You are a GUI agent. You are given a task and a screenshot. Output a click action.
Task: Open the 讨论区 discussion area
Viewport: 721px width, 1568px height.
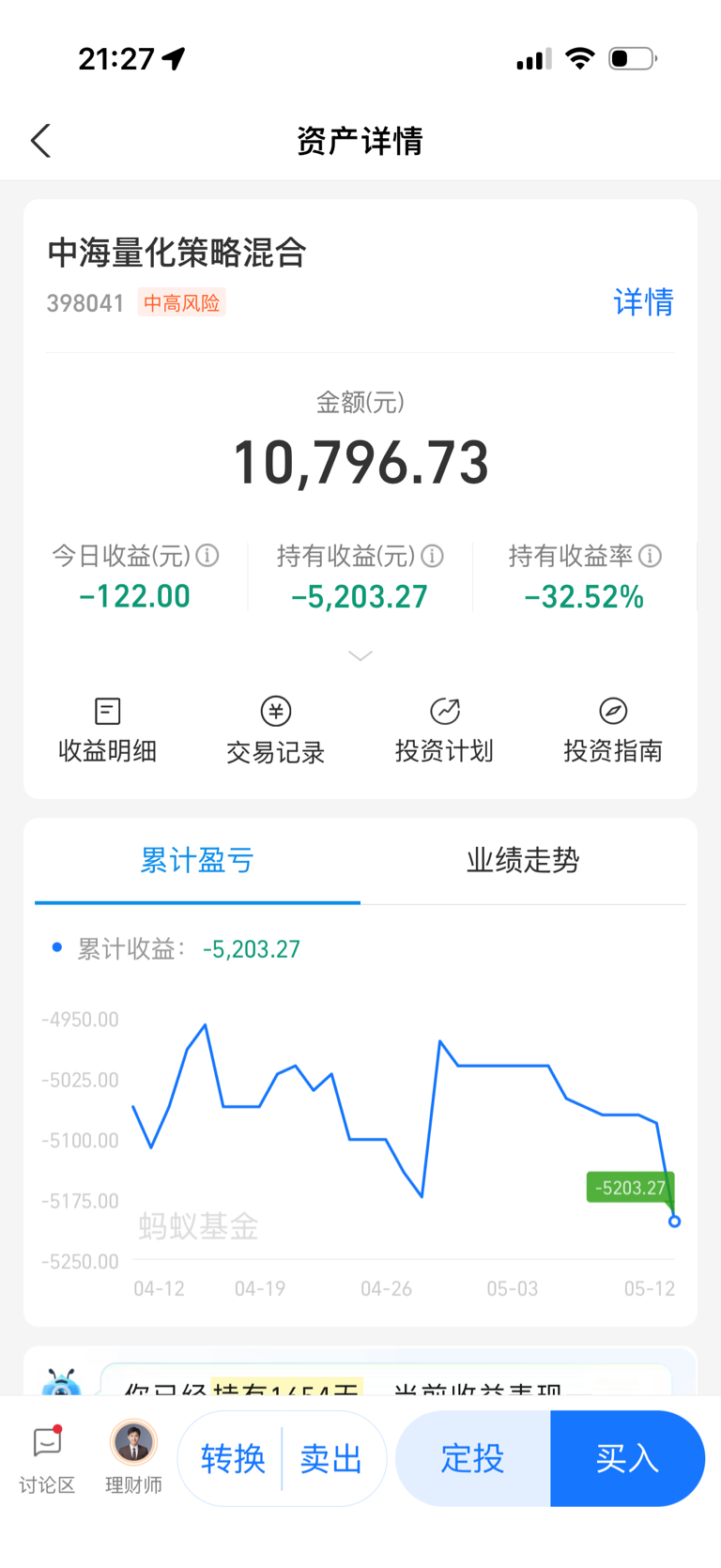[x=47, y=1459]
